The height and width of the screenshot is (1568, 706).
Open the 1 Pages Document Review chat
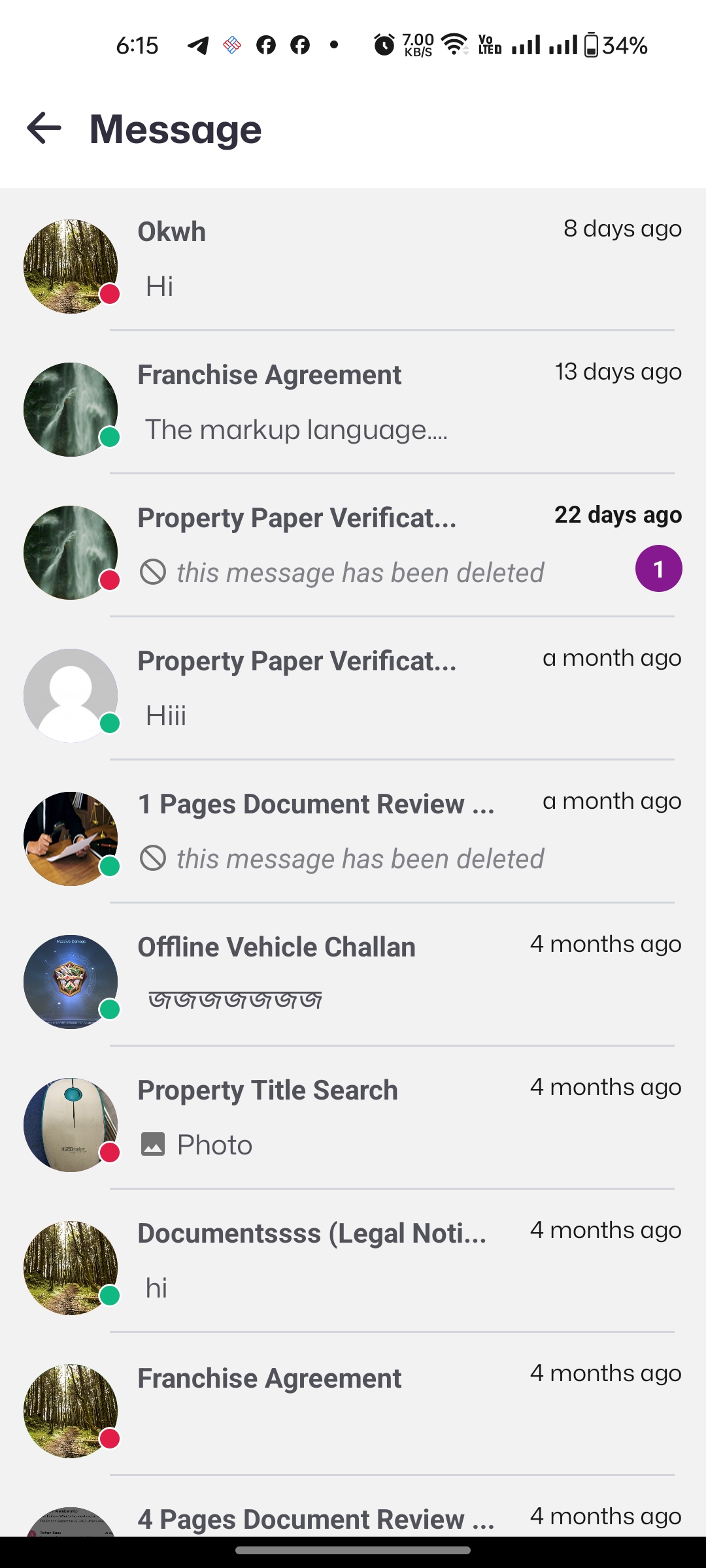pyautogui.click(x=353, y=832)
